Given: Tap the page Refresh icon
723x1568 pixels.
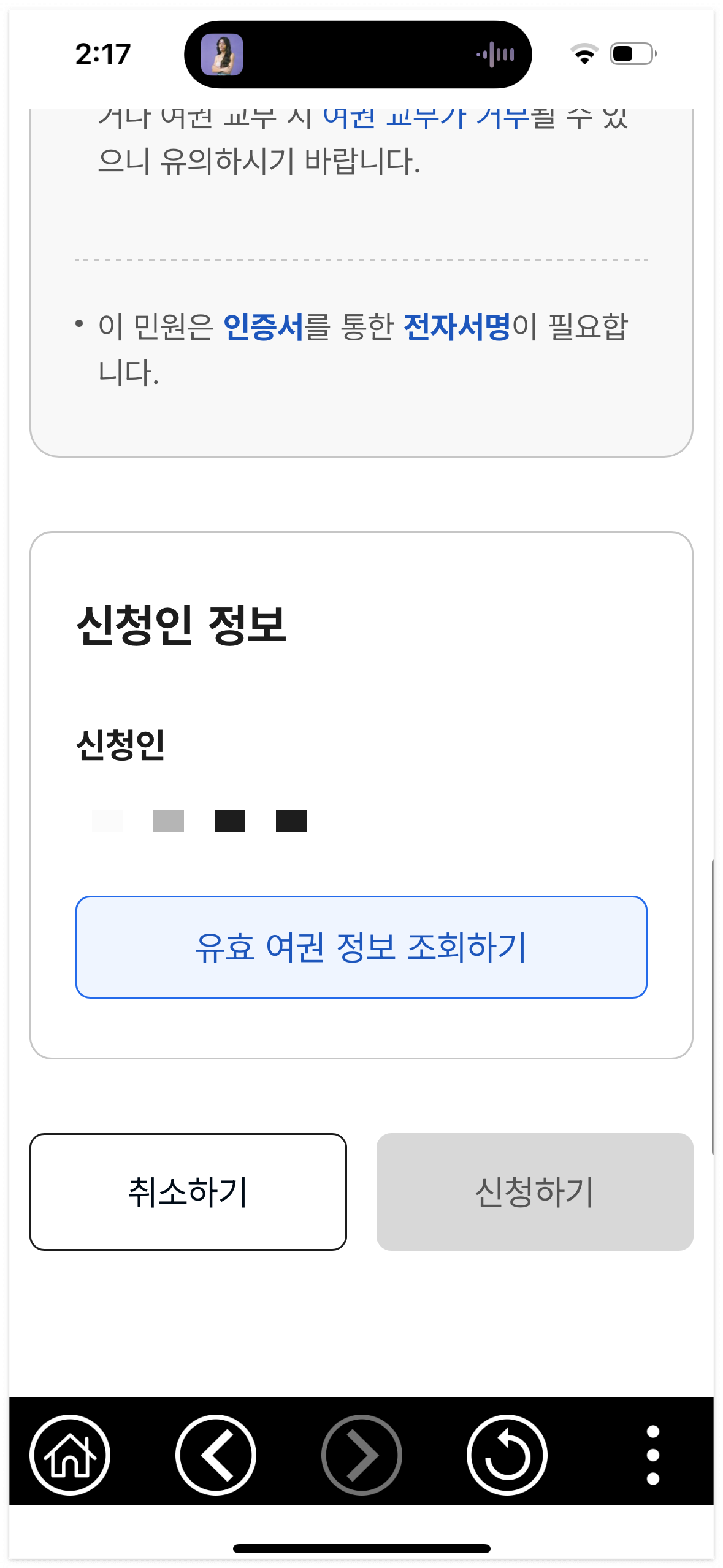Looking at the screenshot, I should pyautogui.click(x=507, y=1454).
